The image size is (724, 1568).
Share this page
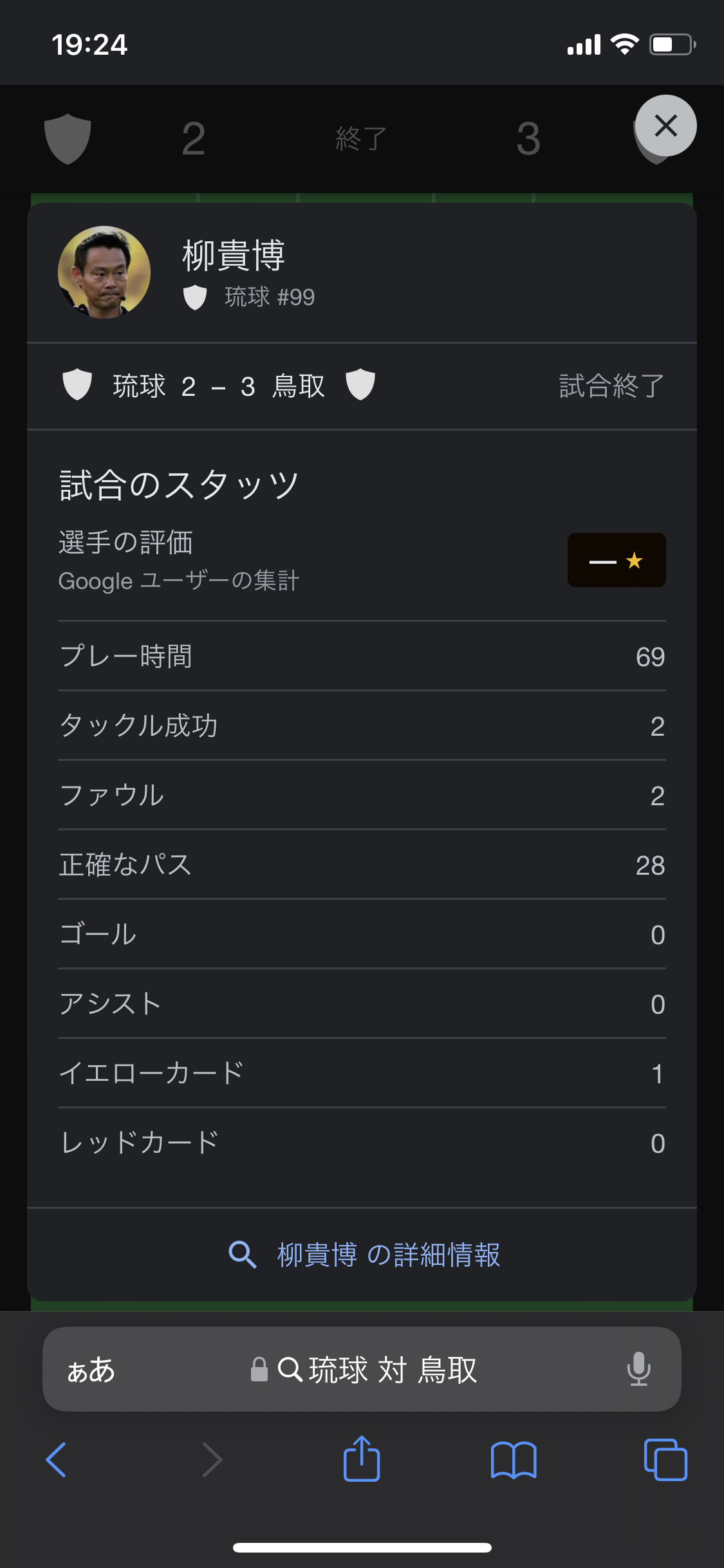tap(362, 1459)
